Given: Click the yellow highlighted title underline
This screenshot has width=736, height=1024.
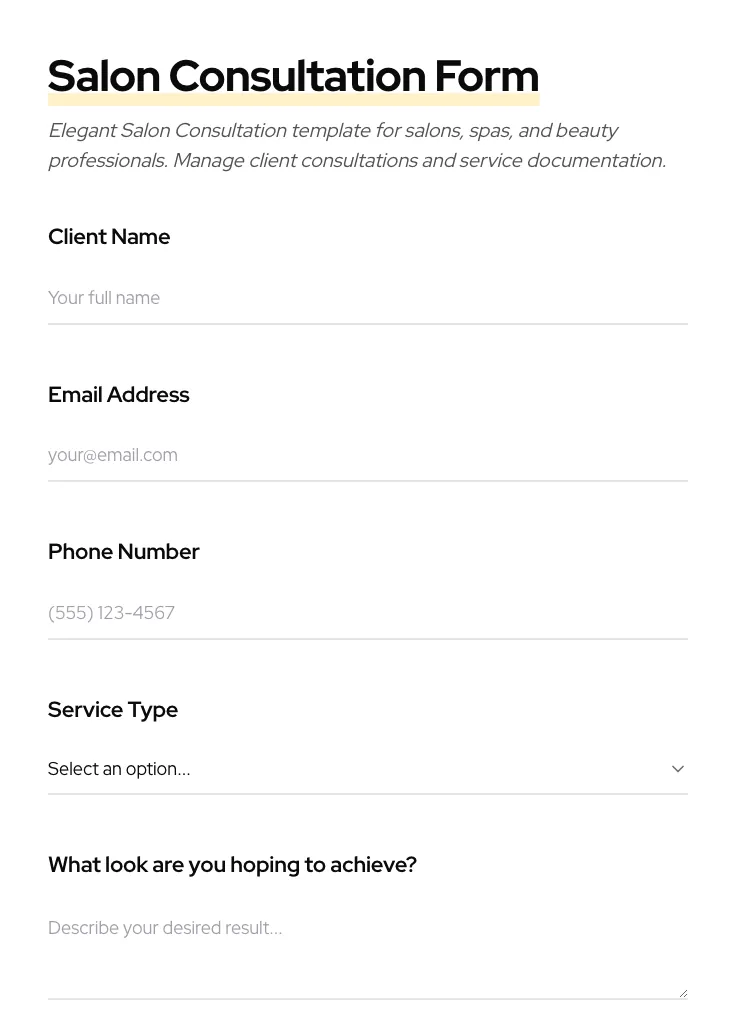Looking at the screenshot, I should point(293,97).
